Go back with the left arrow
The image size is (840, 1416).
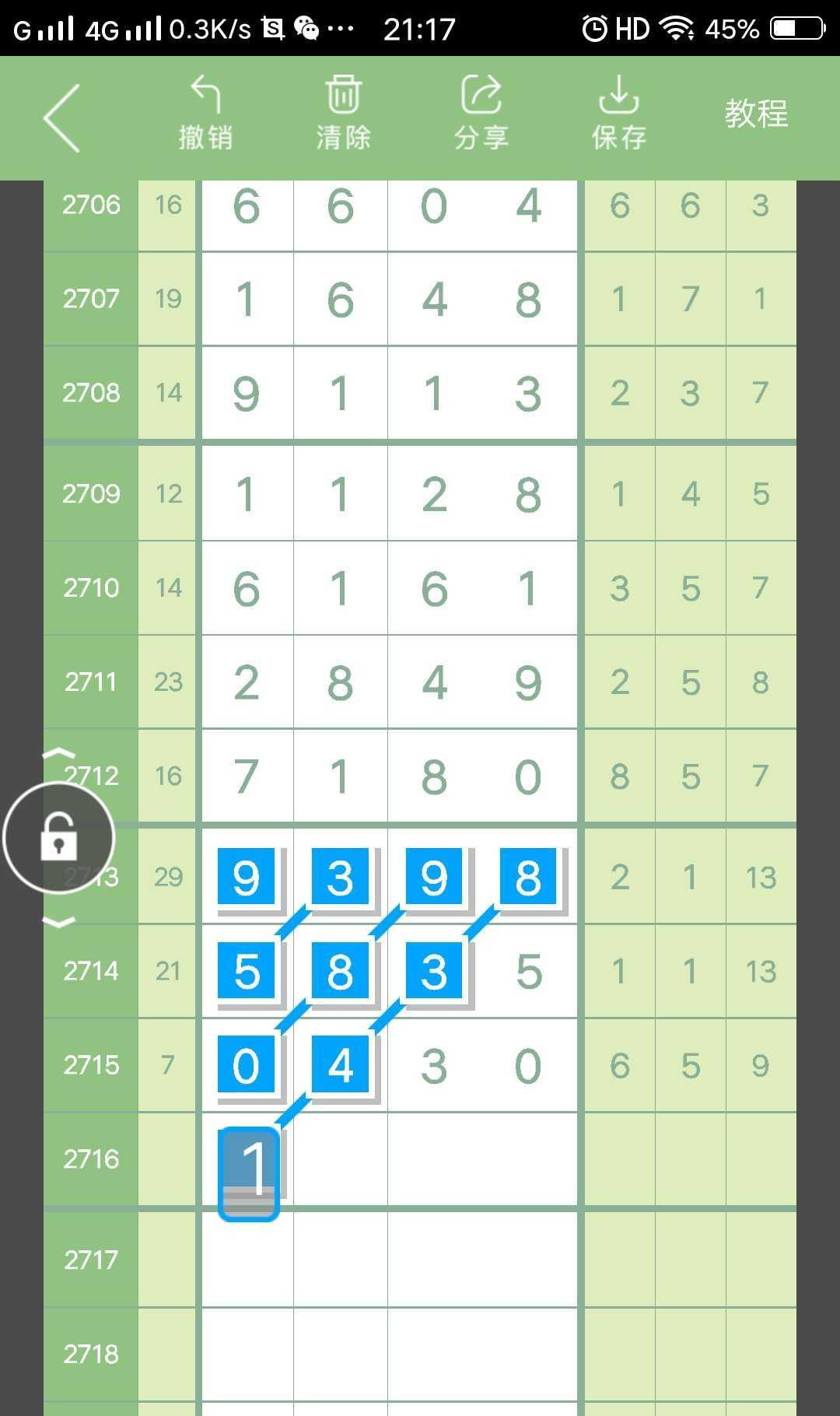click(62, 118)
